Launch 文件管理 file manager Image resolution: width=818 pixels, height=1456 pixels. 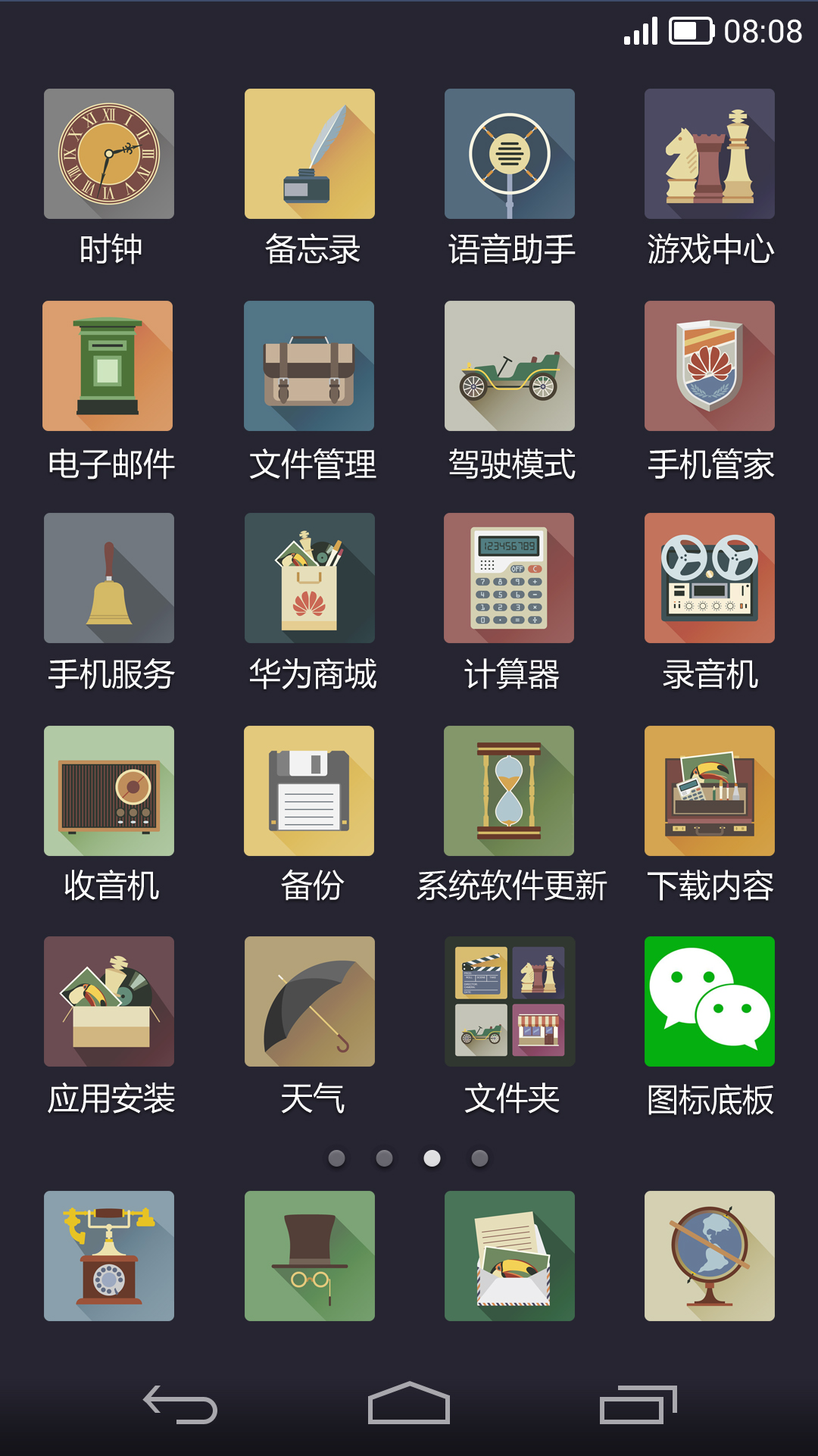pos(309,366)
